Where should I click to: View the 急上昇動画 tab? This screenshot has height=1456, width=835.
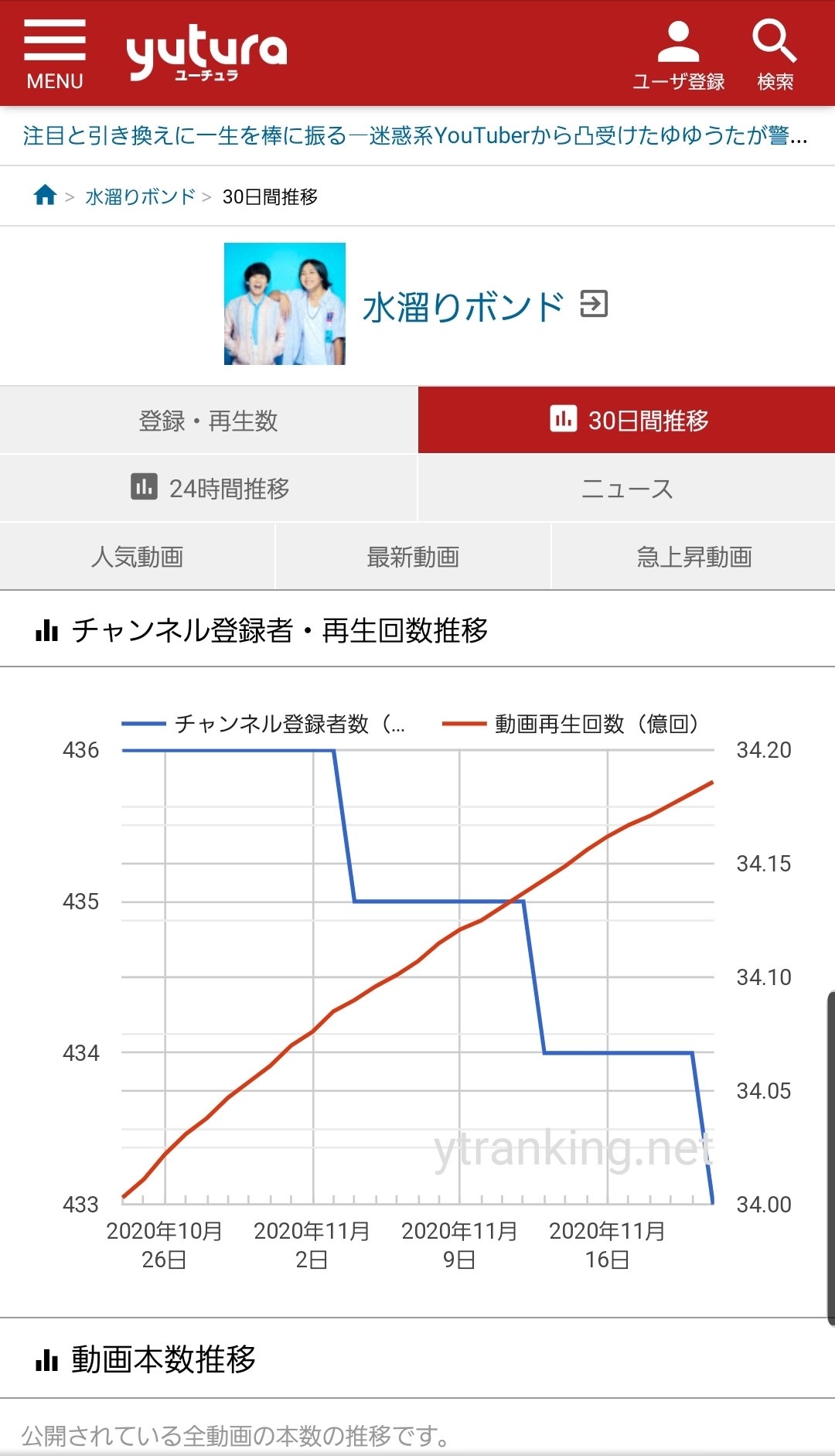694,556
